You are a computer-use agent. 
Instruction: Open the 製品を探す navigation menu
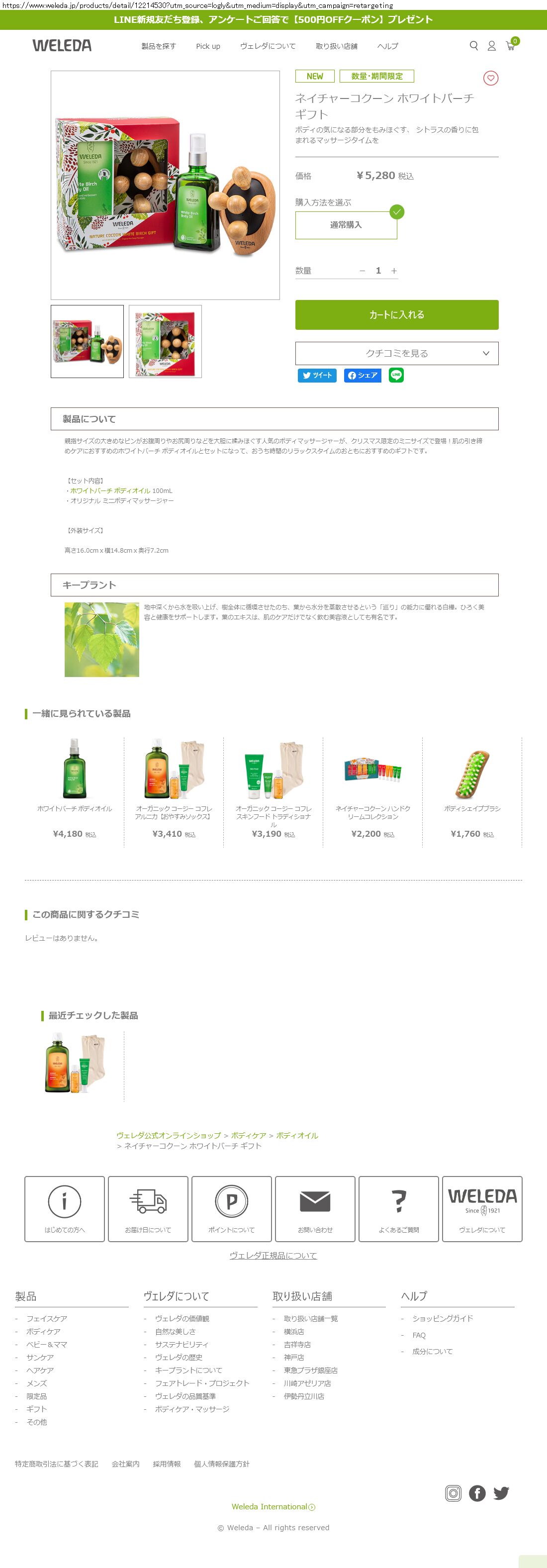tap(158, 46)
